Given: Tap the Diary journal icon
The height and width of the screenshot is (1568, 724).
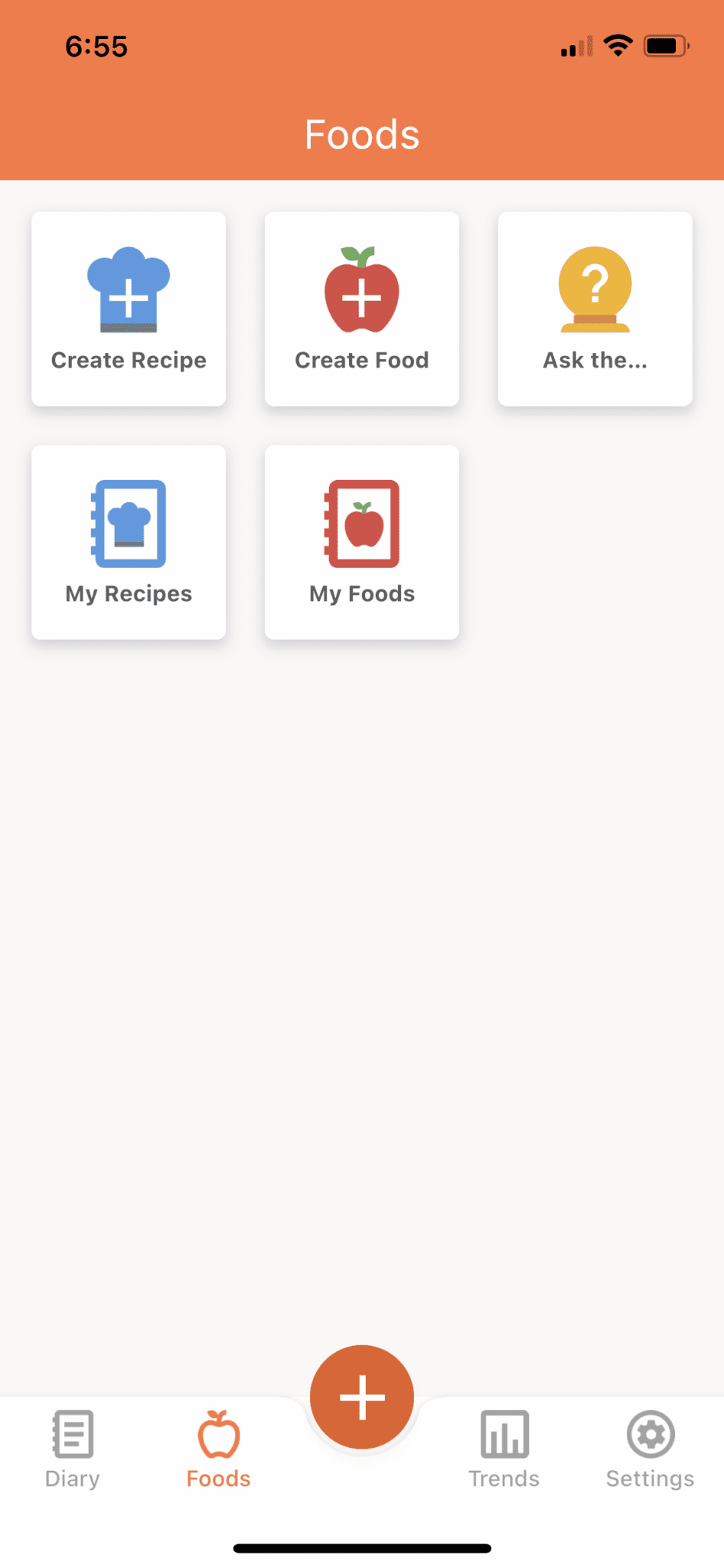Looking at the screenshot, I should [72, 1433].
